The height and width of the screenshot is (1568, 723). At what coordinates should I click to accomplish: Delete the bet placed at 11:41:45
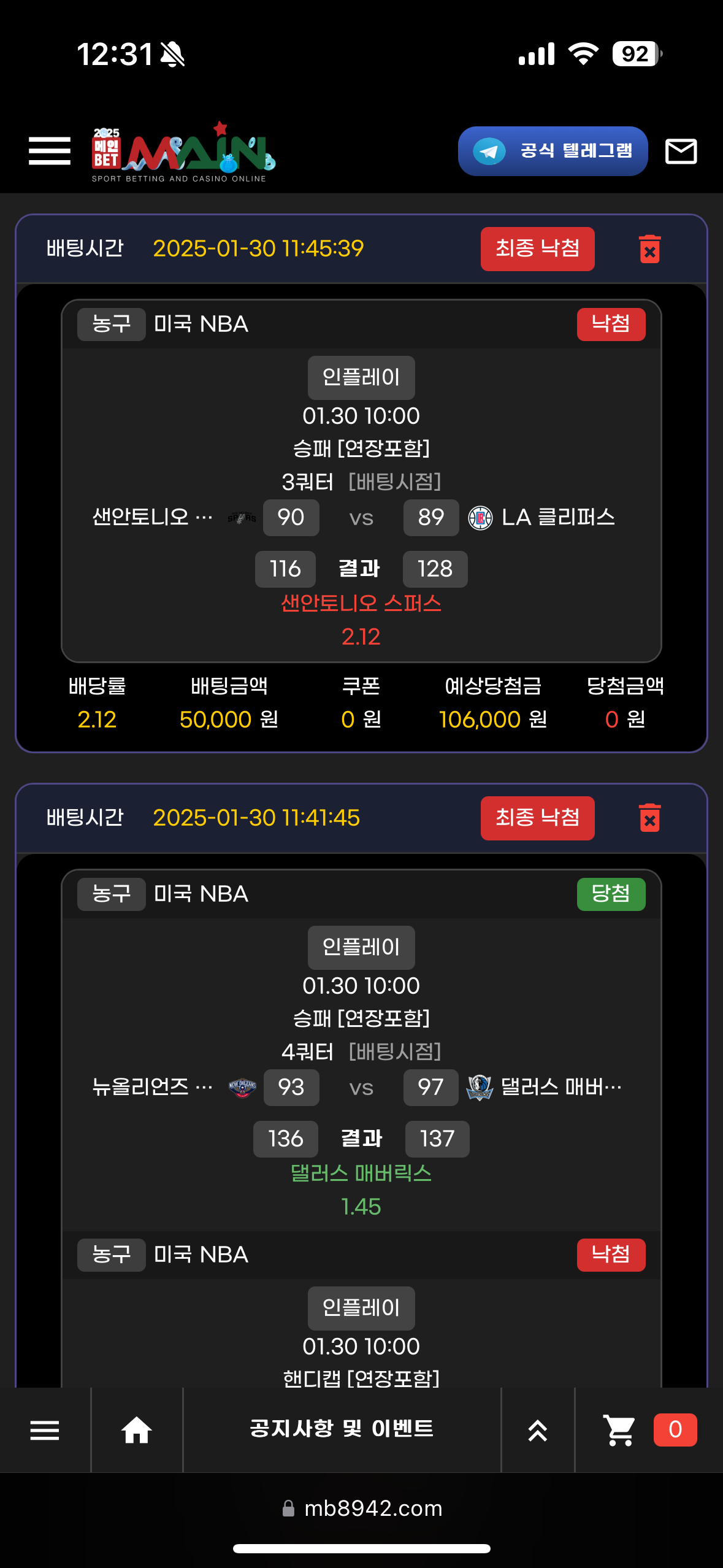[649, 818]
